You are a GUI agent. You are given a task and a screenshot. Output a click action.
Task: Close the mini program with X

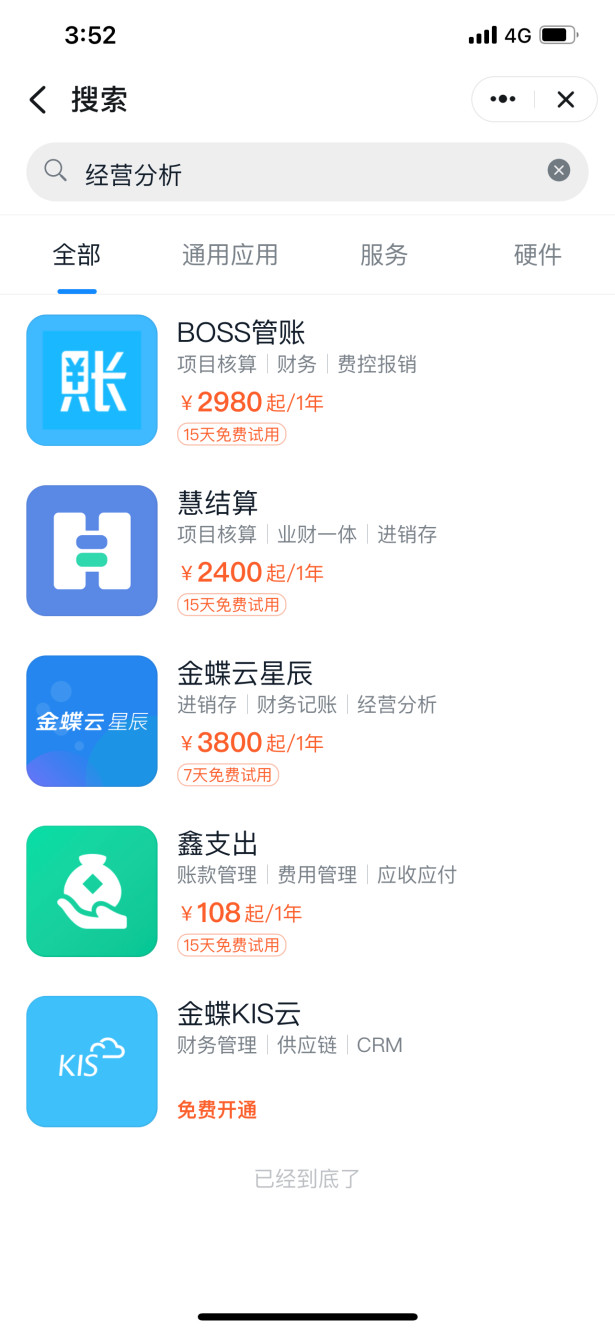pyautogui.click(x=566, y=99)
